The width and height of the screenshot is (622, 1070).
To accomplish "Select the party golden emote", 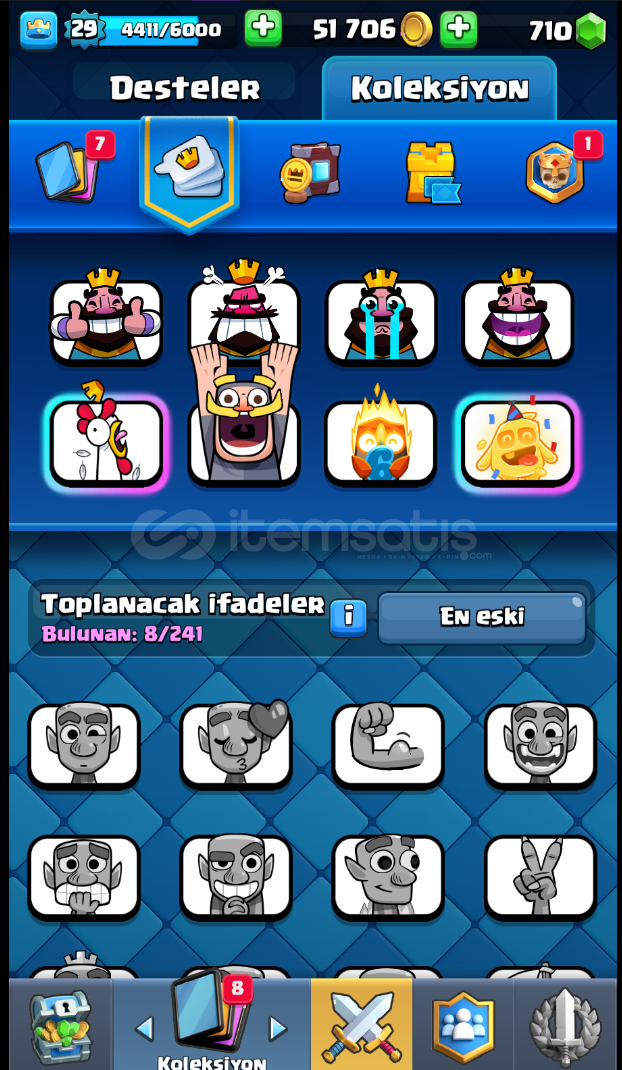I will [518, 439].
